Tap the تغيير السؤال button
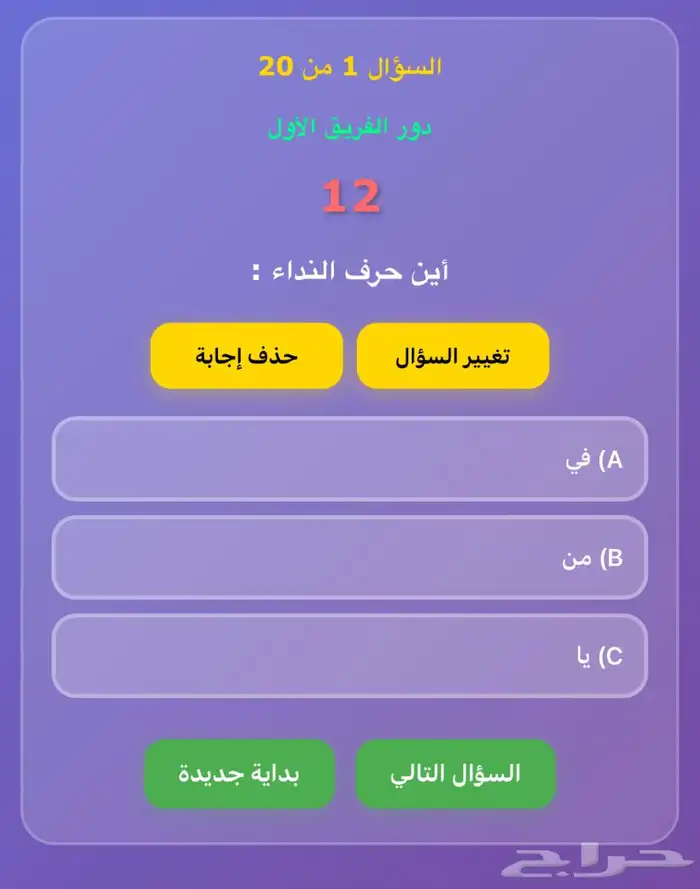700x889 pixels. pos(452,356)
